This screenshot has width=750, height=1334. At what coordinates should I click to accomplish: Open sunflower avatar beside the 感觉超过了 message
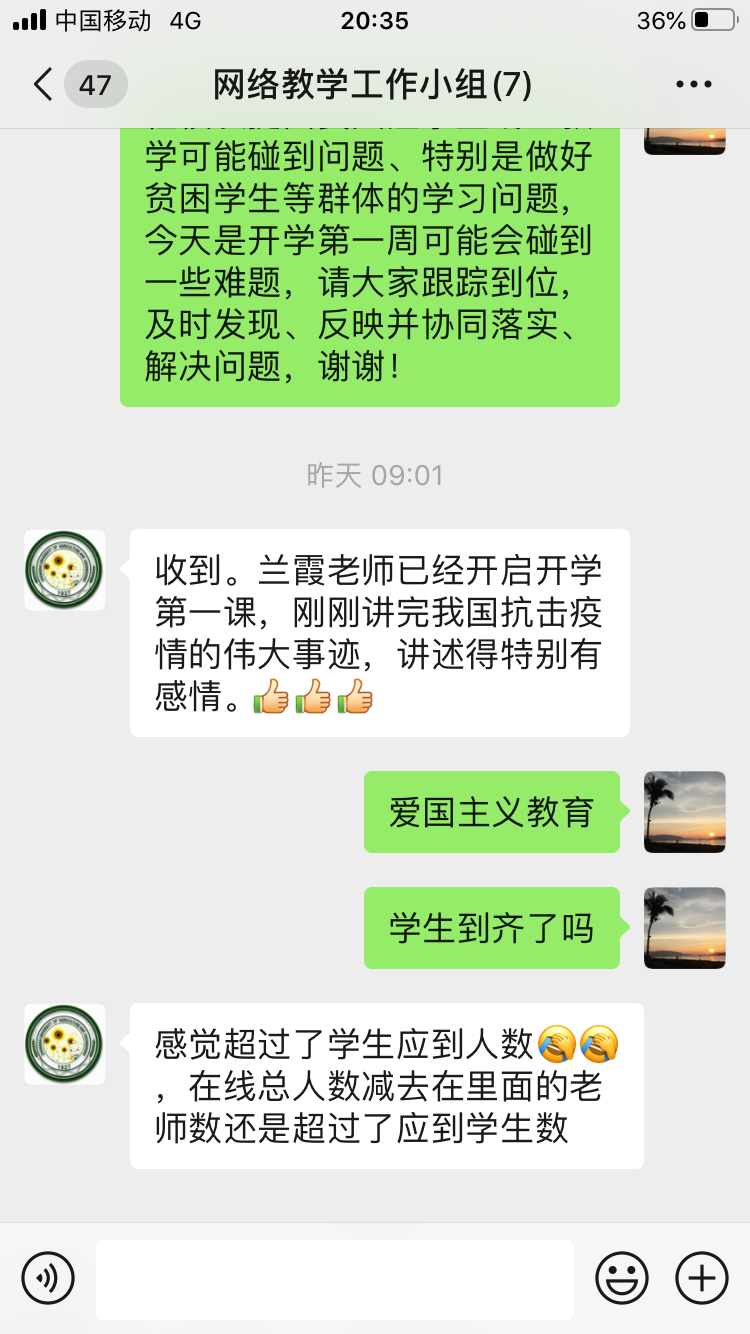click(64, 1044)
